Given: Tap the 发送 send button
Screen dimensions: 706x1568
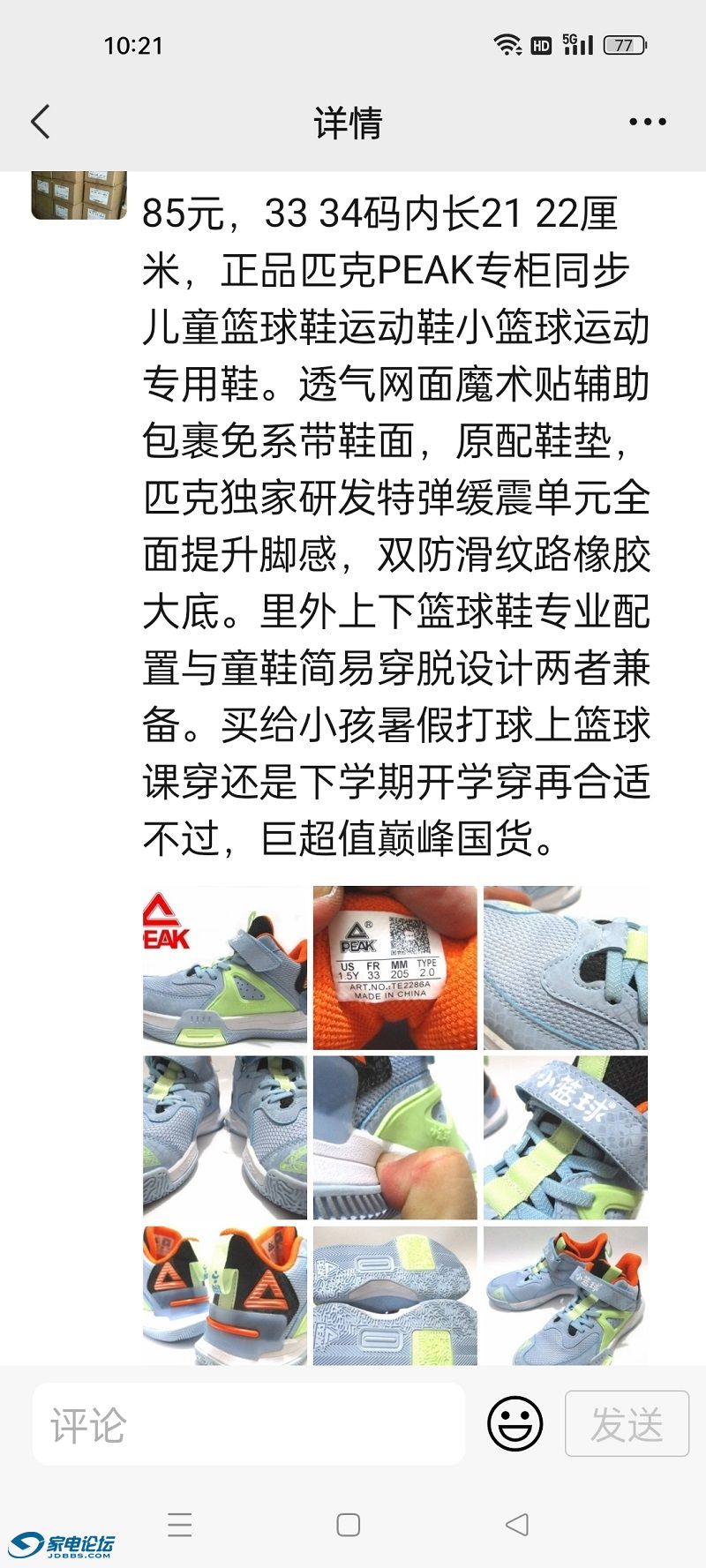Looking at the screenshot, I should tap(627, 1423).
